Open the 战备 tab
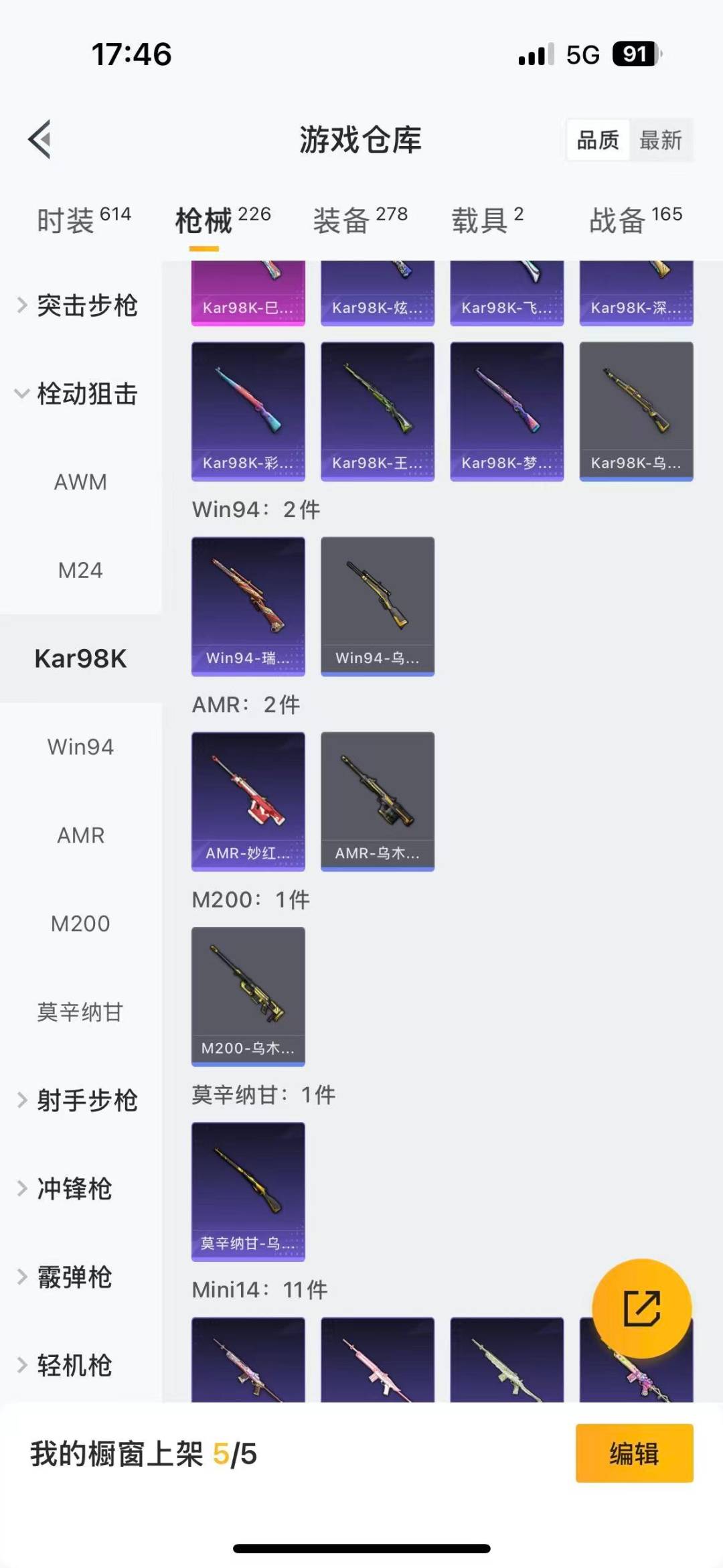The image size is (723, 1568). 635,220
